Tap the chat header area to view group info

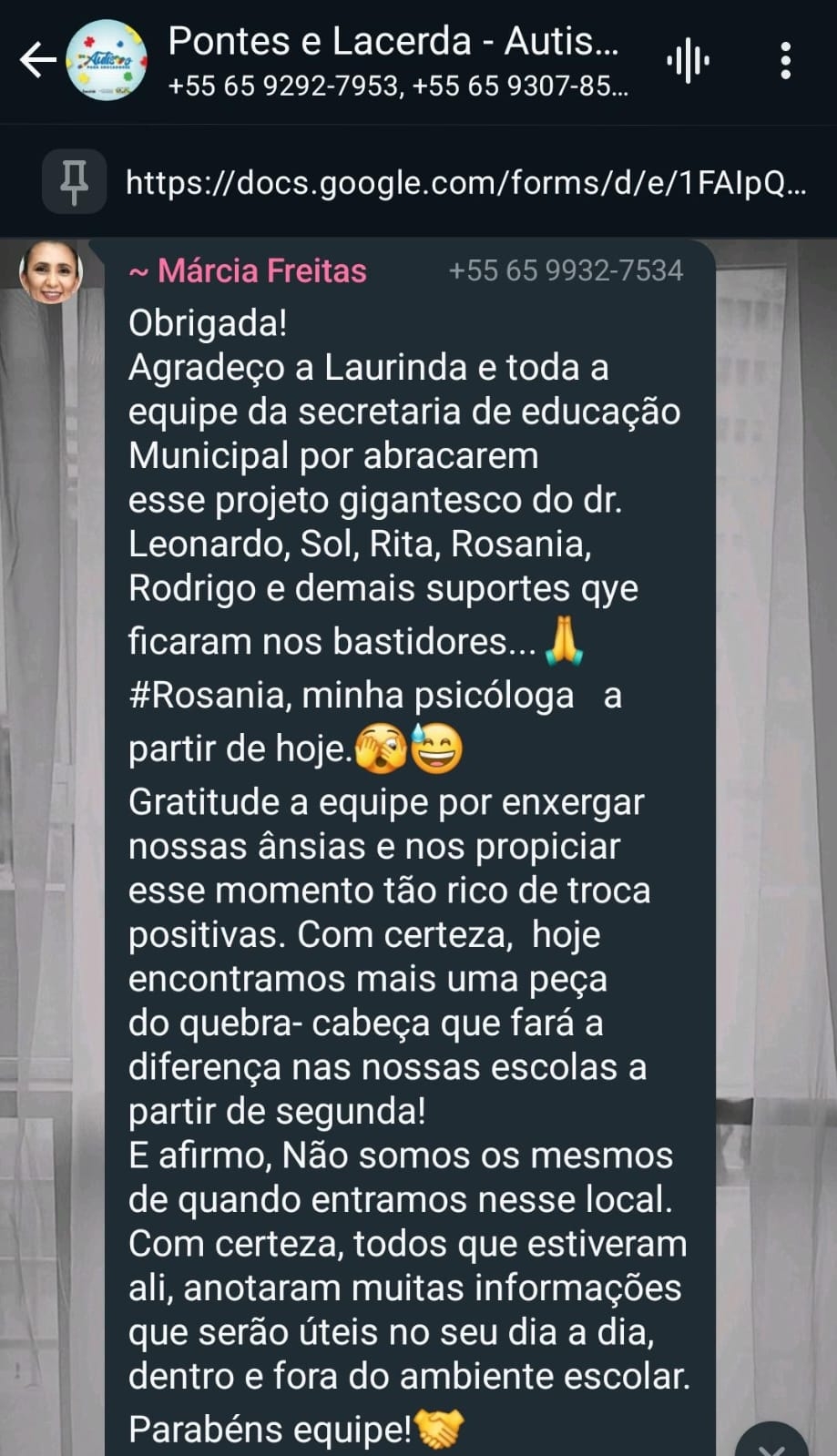click(x=392, y=59)
